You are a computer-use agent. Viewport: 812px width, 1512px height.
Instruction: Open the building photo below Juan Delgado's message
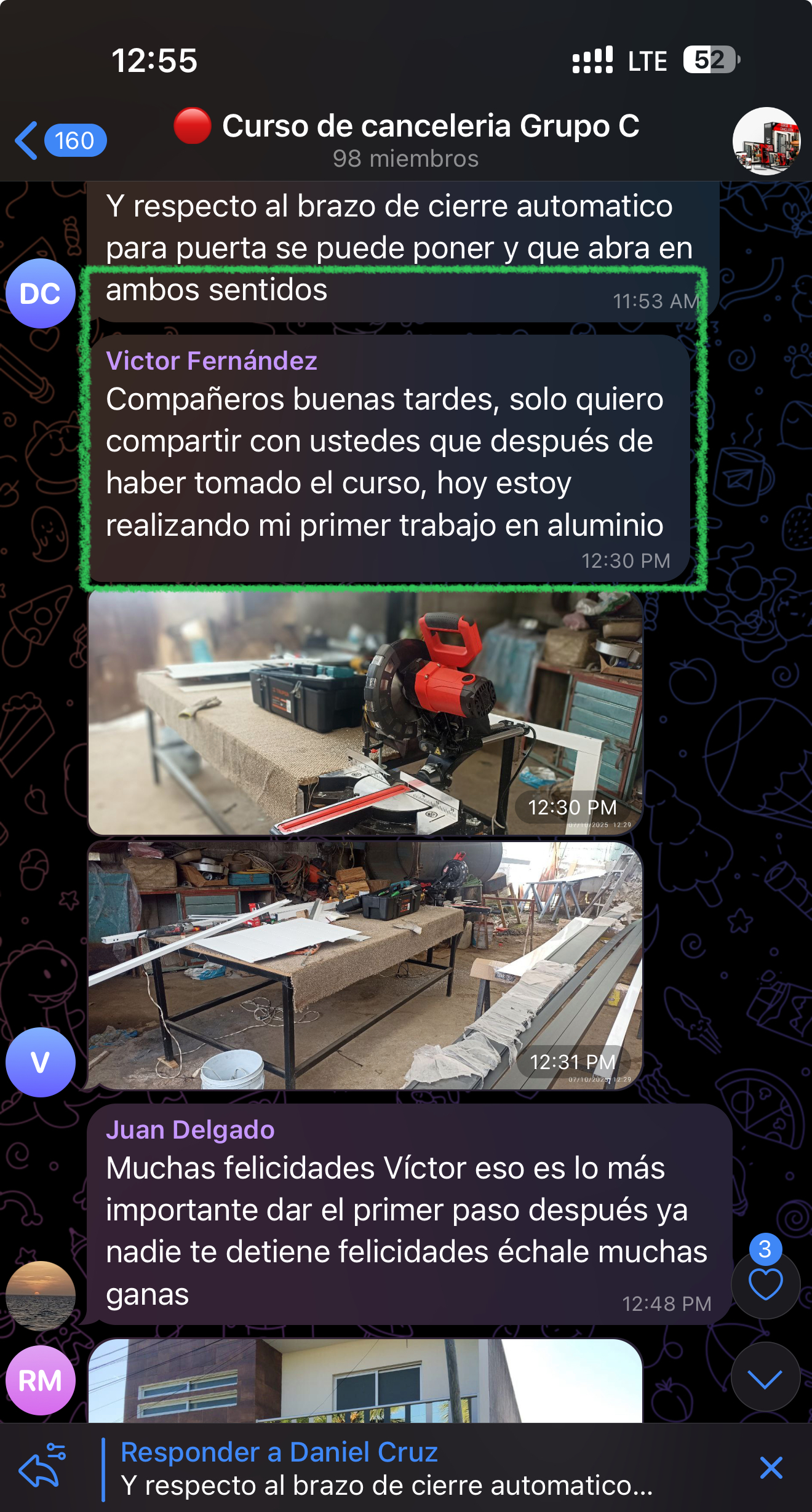coord(365,1380)
